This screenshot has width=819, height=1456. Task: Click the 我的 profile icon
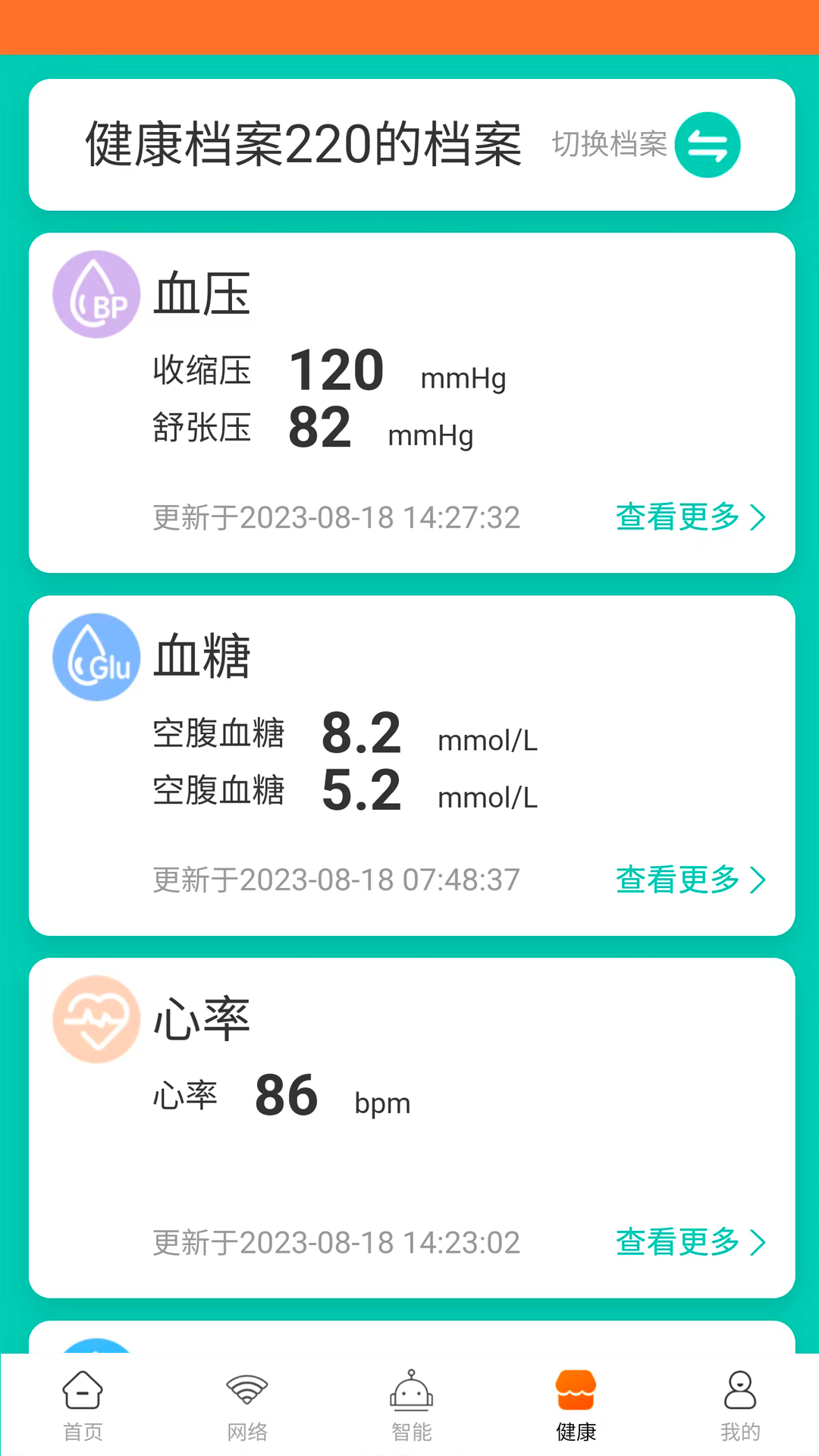pos(737,1392)
